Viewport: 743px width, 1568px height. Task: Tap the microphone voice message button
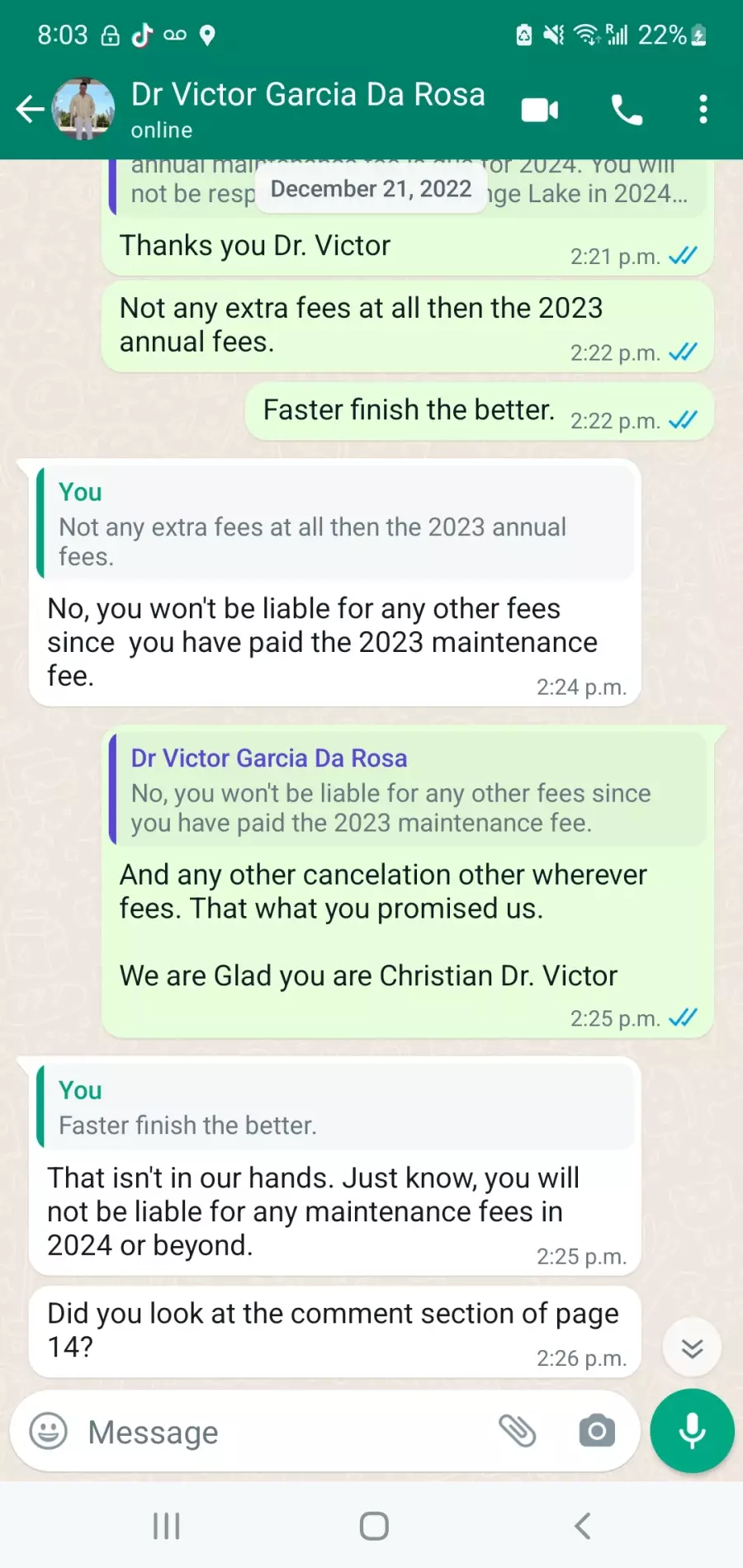[692, 1431]
